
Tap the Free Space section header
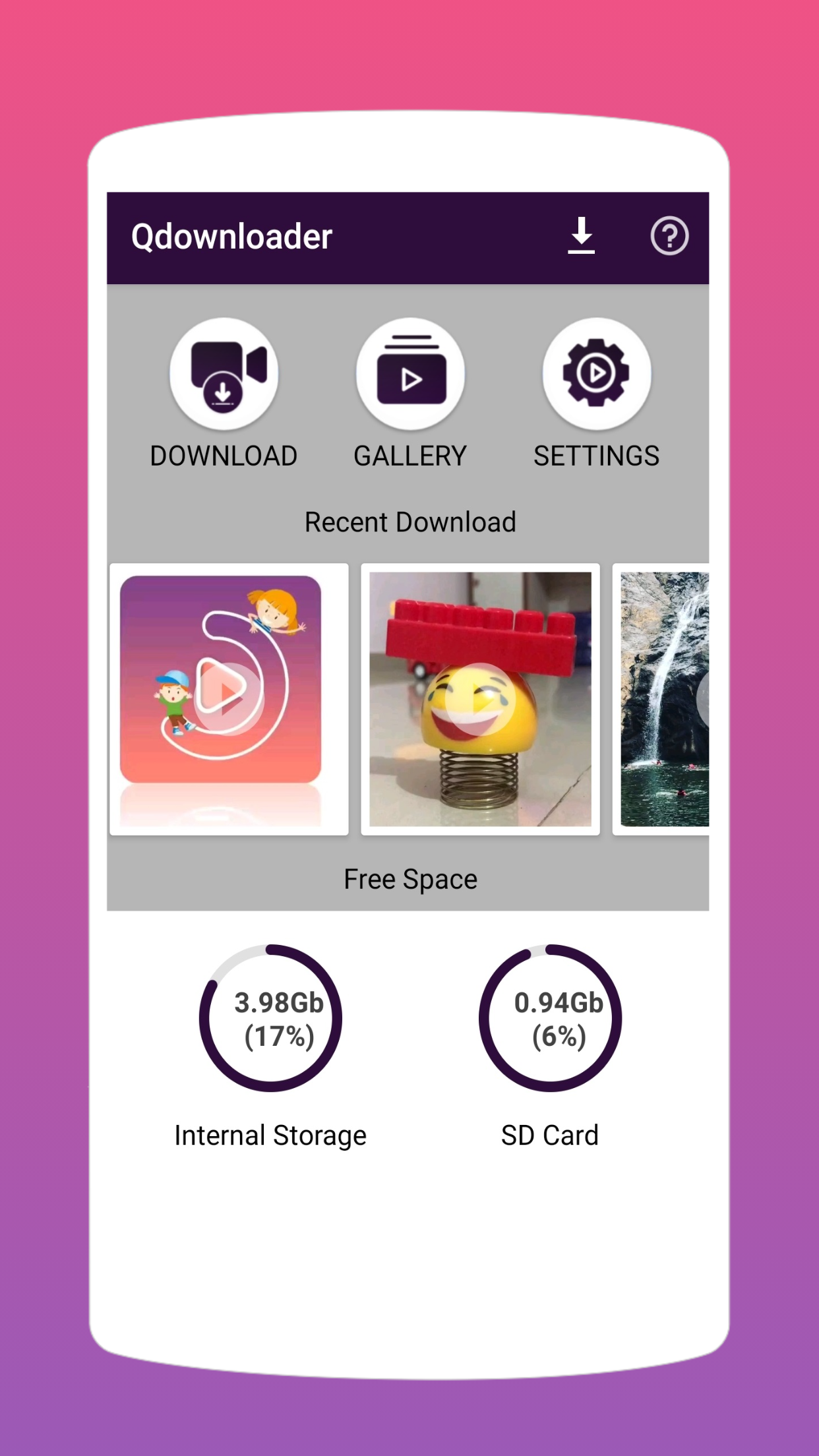[409, 878]
